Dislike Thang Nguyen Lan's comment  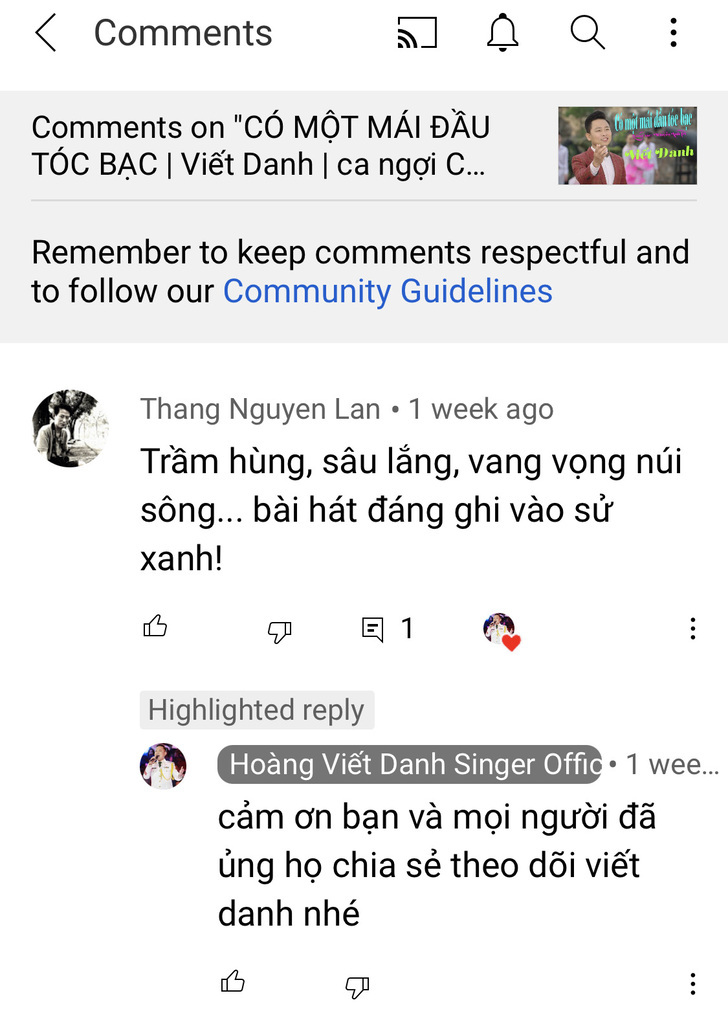[x=280, y=630]
